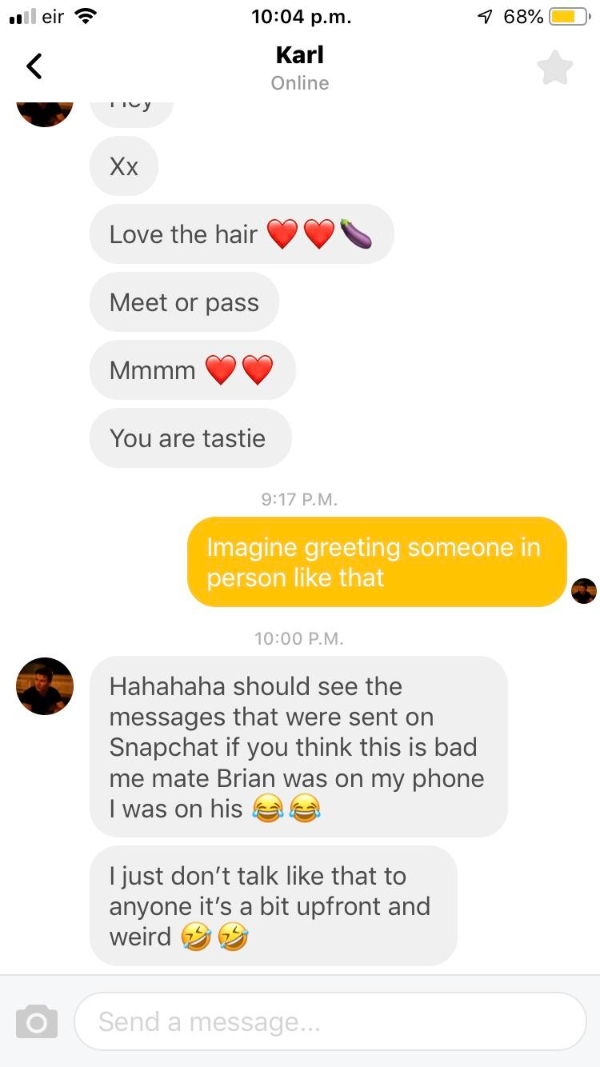
Task: Open the camera to send a photo
Action: 37,1021
